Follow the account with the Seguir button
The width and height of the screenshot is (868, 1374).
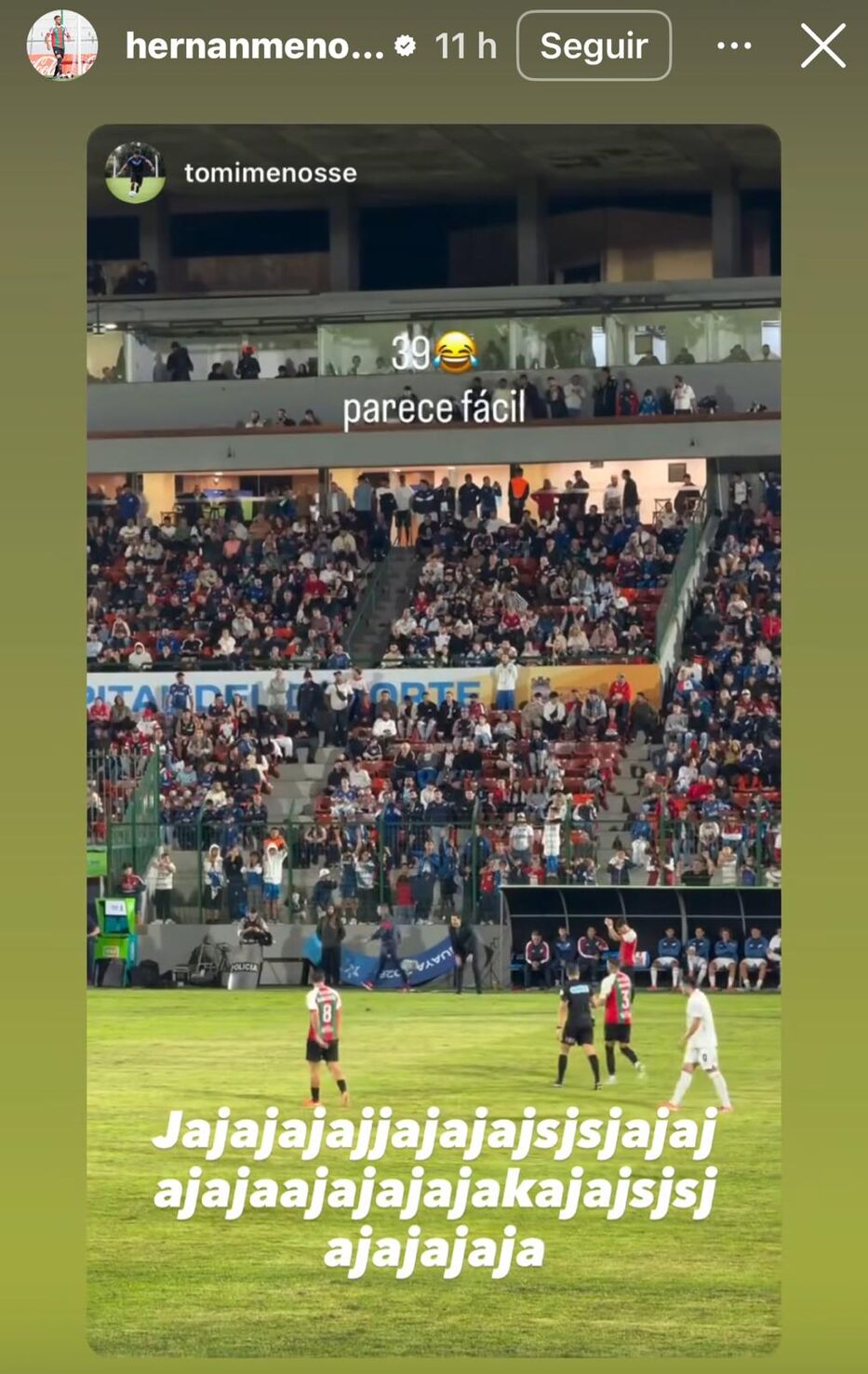point(593,45)
